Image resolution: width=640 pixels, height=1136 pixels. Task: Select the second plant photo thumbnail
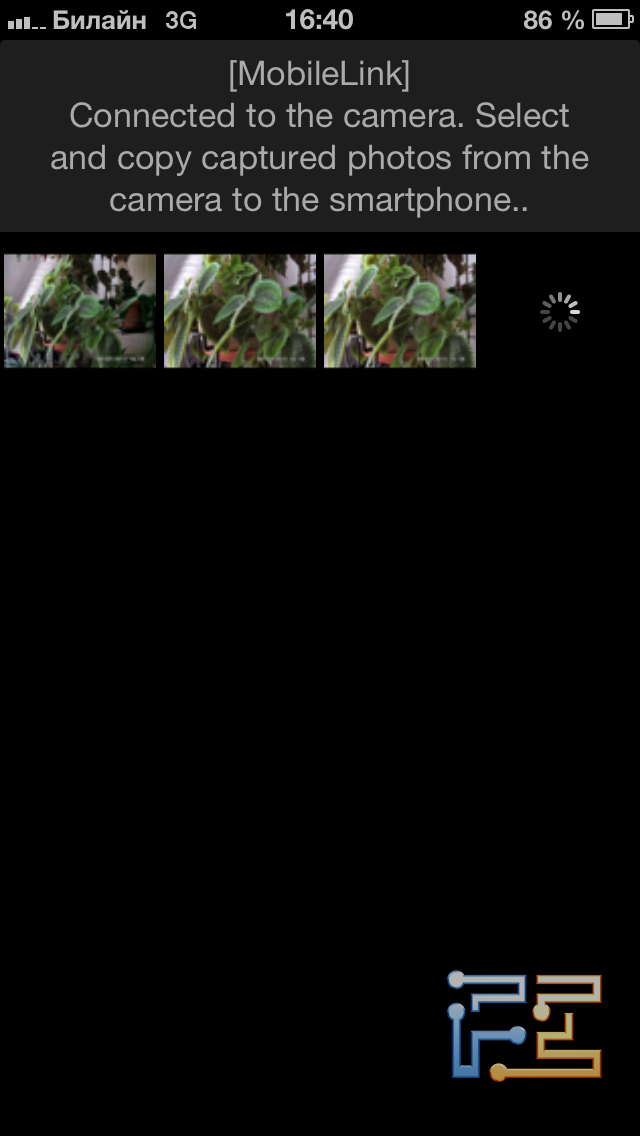click(240, 311)
